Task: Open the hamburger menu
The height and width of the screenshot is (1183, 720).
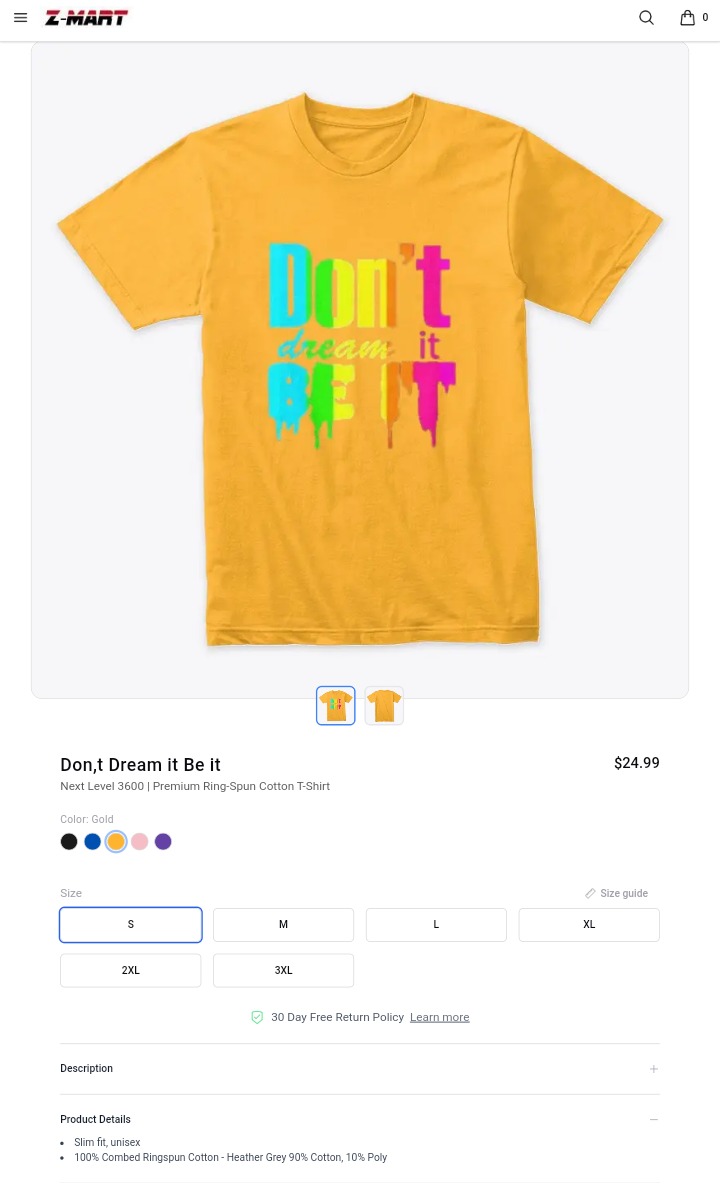Action: [20, 18]
